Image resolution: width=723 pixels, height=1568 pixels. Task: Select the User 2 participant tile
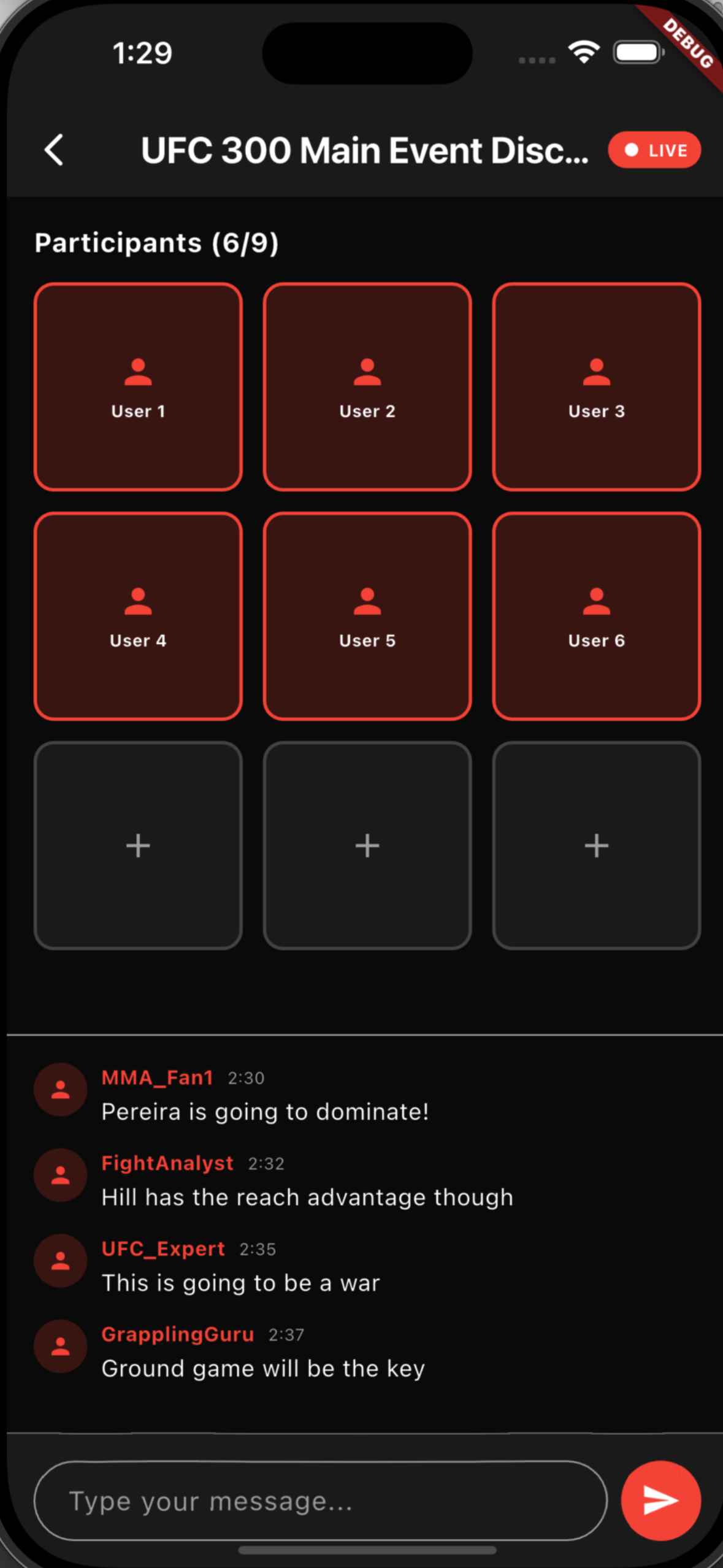tap(367, 387)
